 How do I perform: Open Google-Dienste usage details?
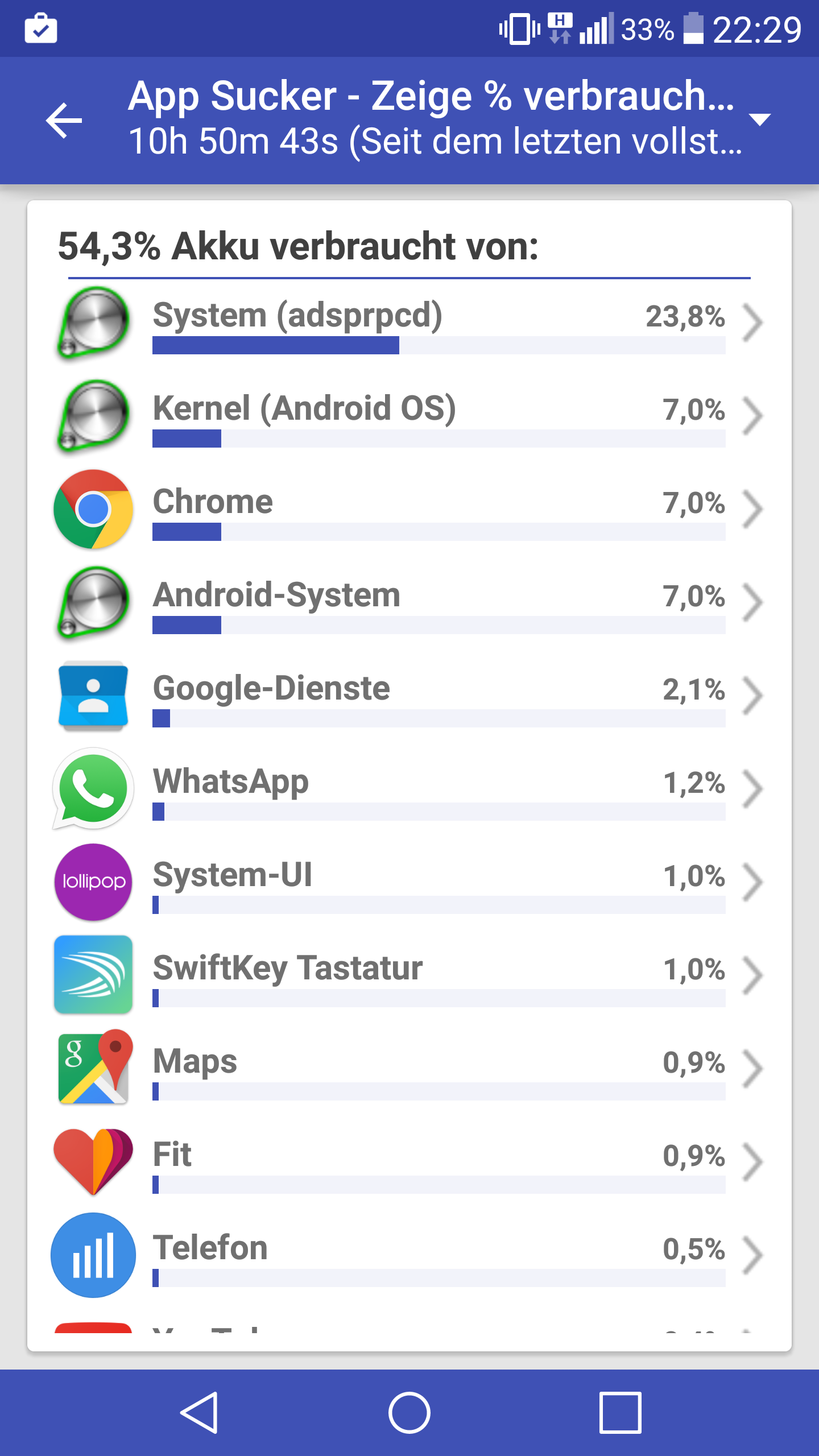point(409,696)
